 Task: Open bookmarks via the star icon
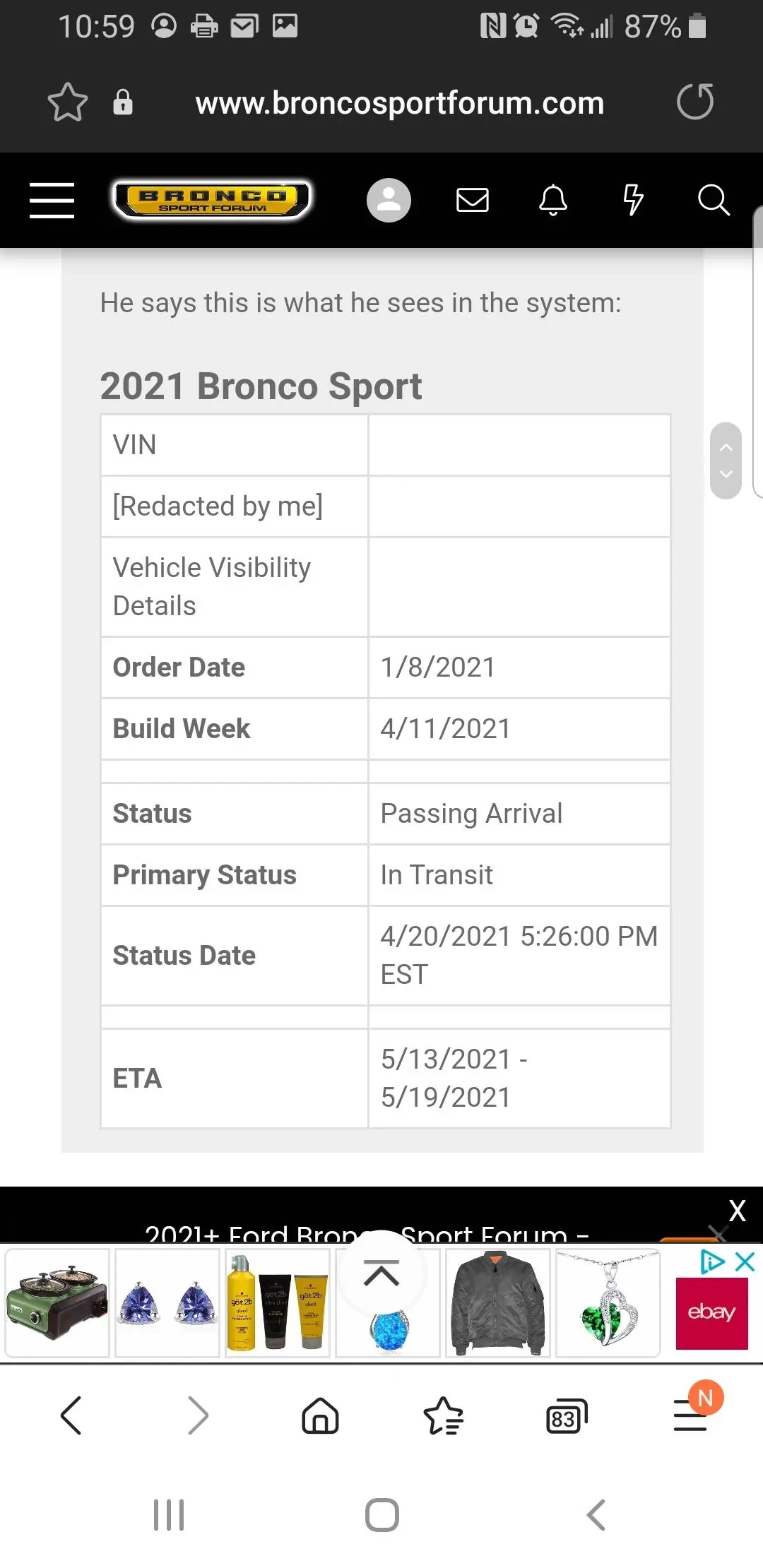coord(443,1415)
